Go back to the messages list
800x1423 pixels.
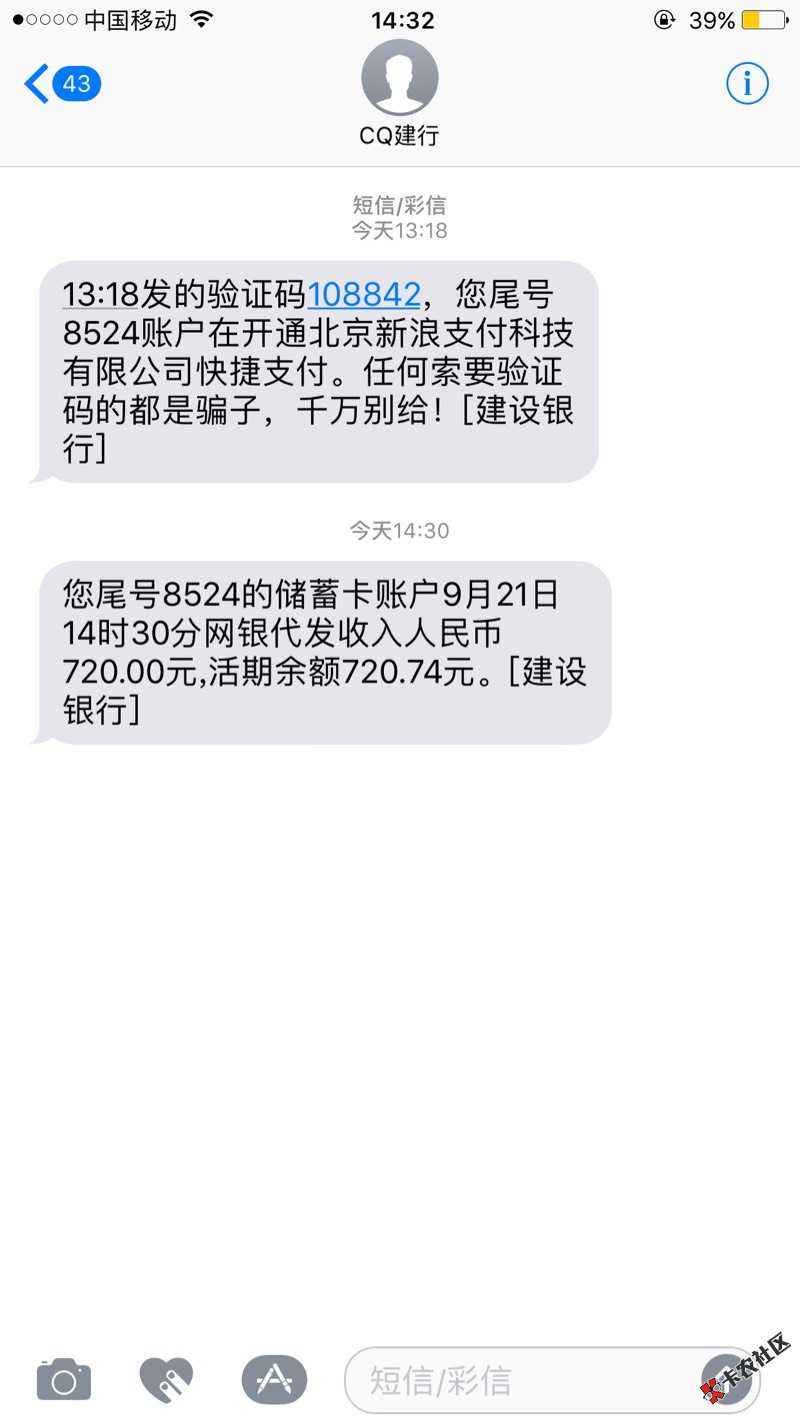coord(60,84)
